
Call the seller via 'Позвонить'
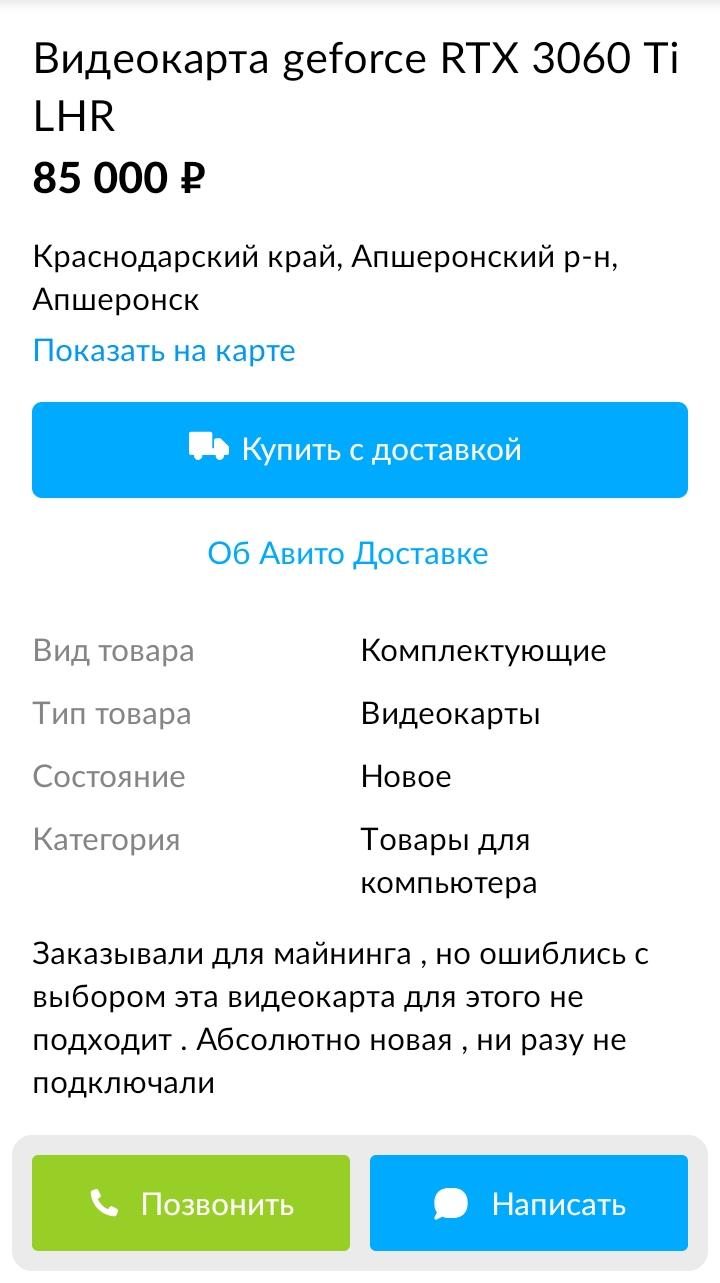pyautogui.click(x=191, y=1203)
